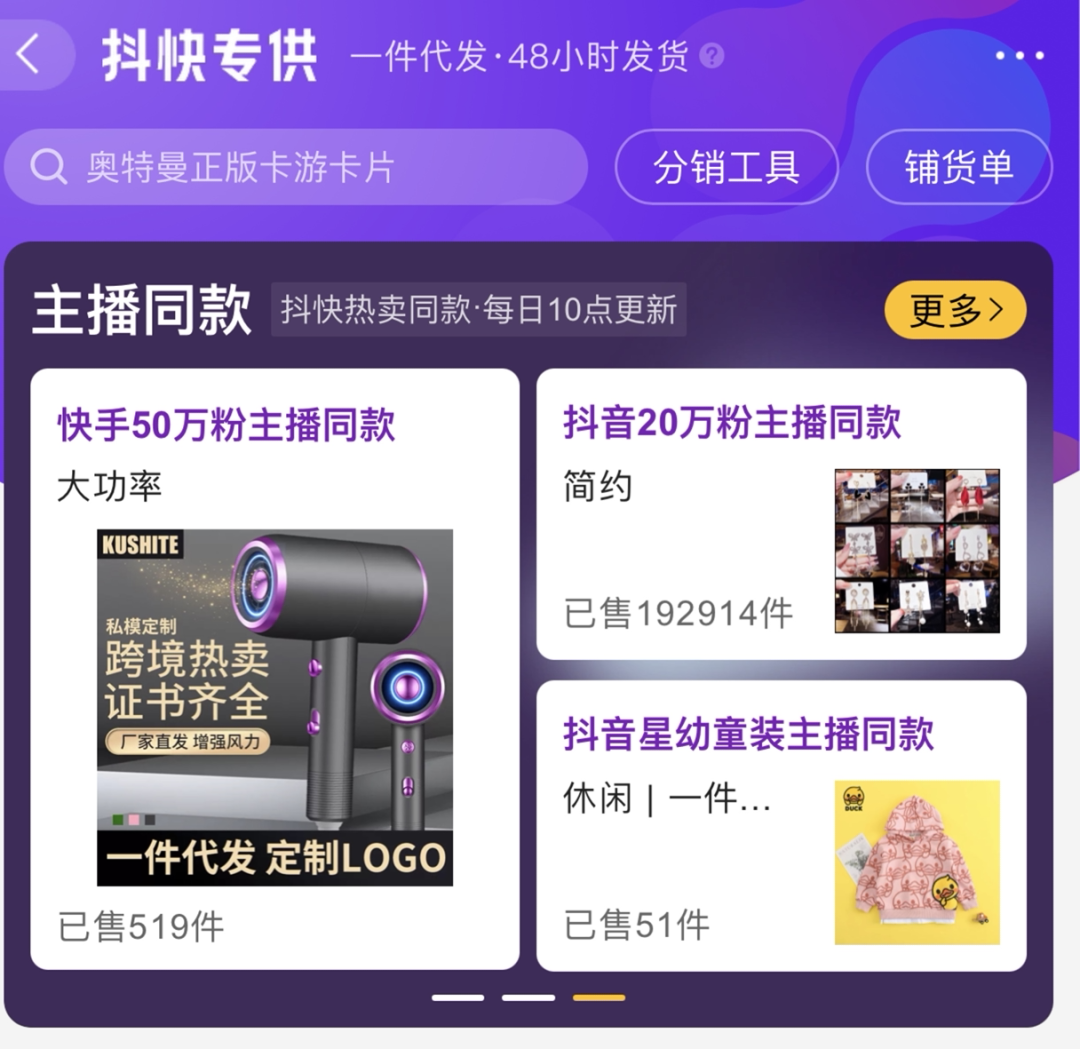Tap the question mark help icon
The height and width of the screenshot is (1049, 1080).
(x=711, y=56)
